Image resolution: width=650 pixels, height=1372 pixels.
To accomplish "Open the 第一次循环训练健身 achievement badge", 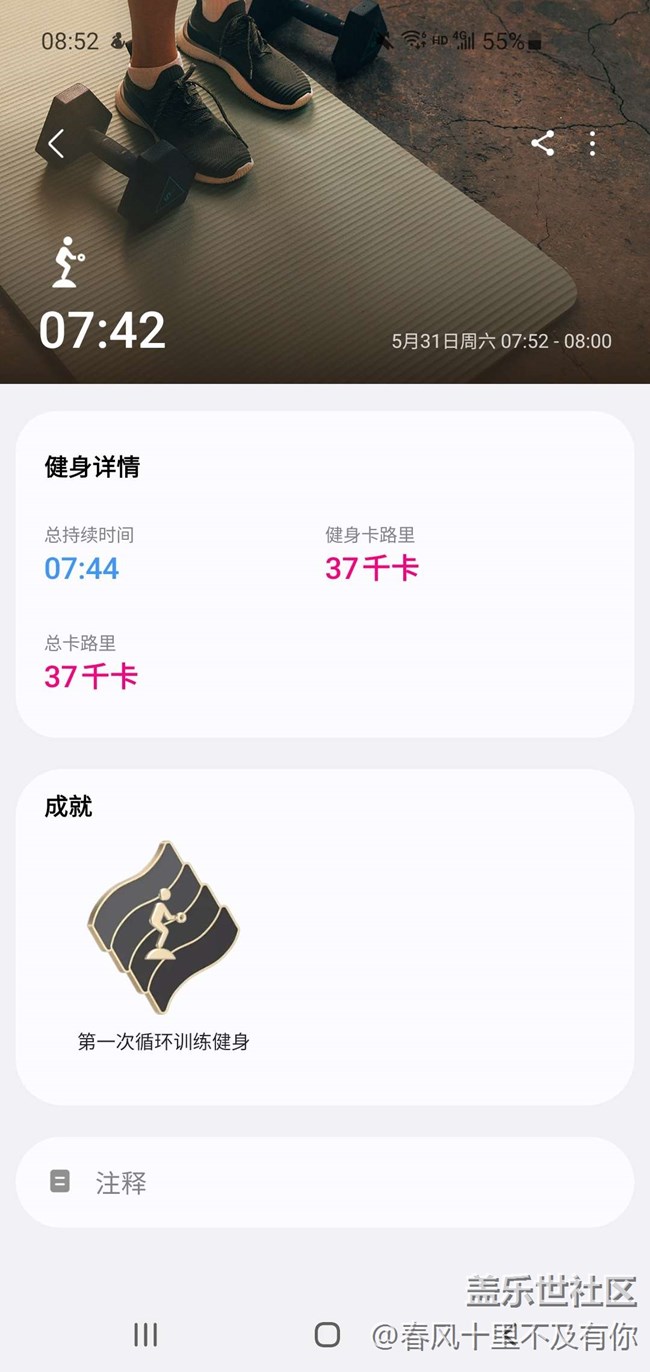I will click(163, 927).
